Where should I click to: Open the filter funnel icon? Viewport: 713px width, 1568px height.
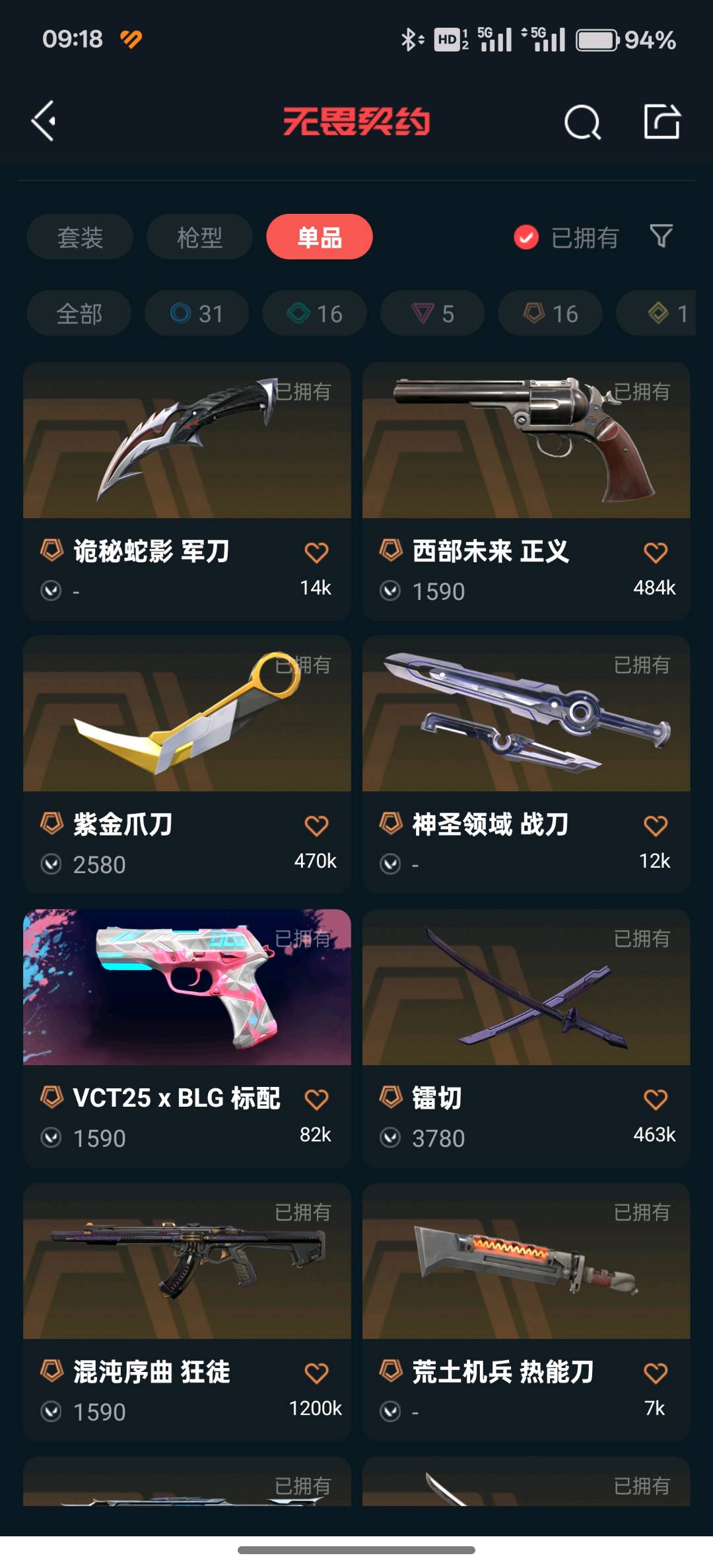661,236
